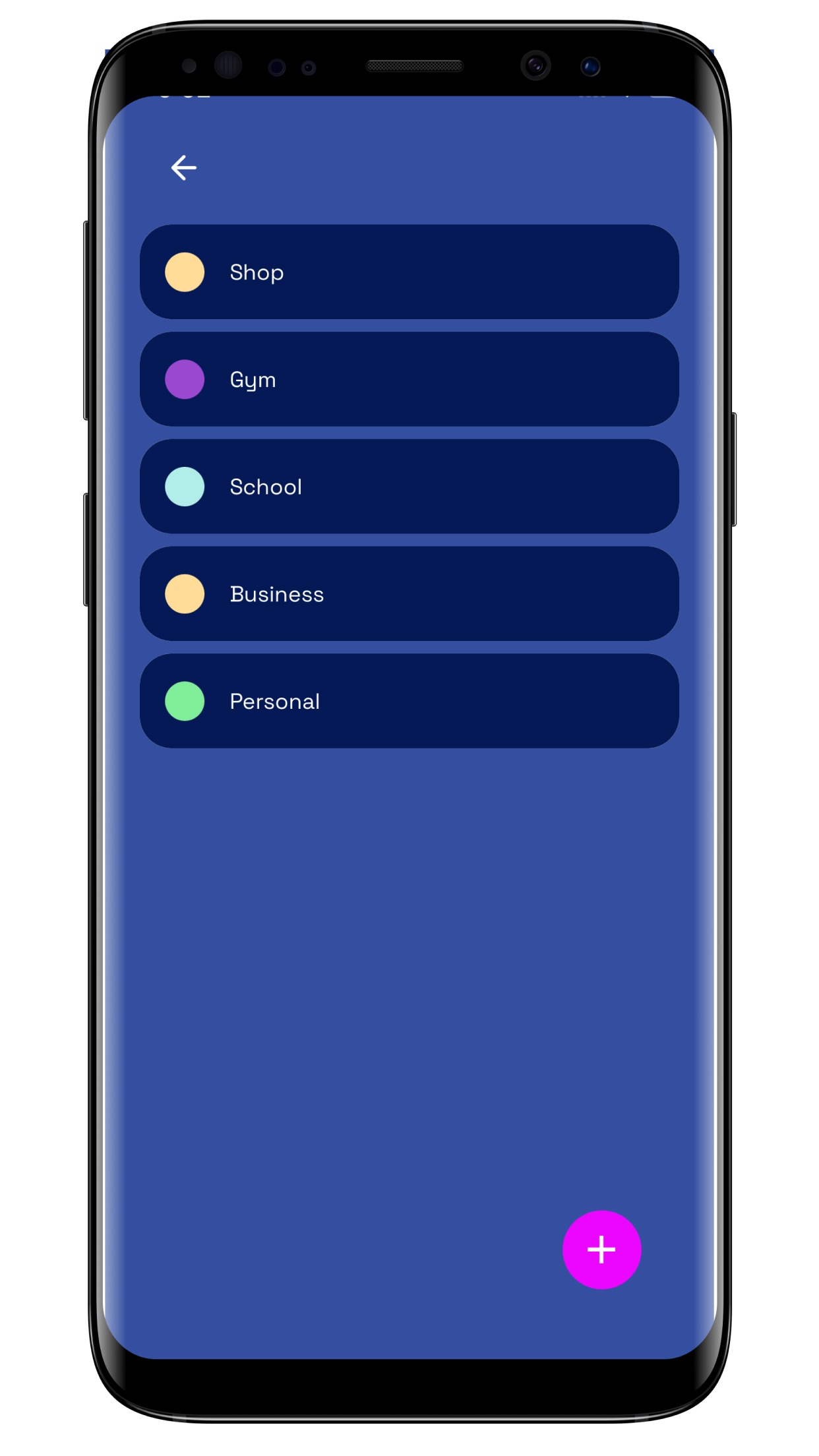
Task: Add a new category with plus button
Action: pos(601,1249)
